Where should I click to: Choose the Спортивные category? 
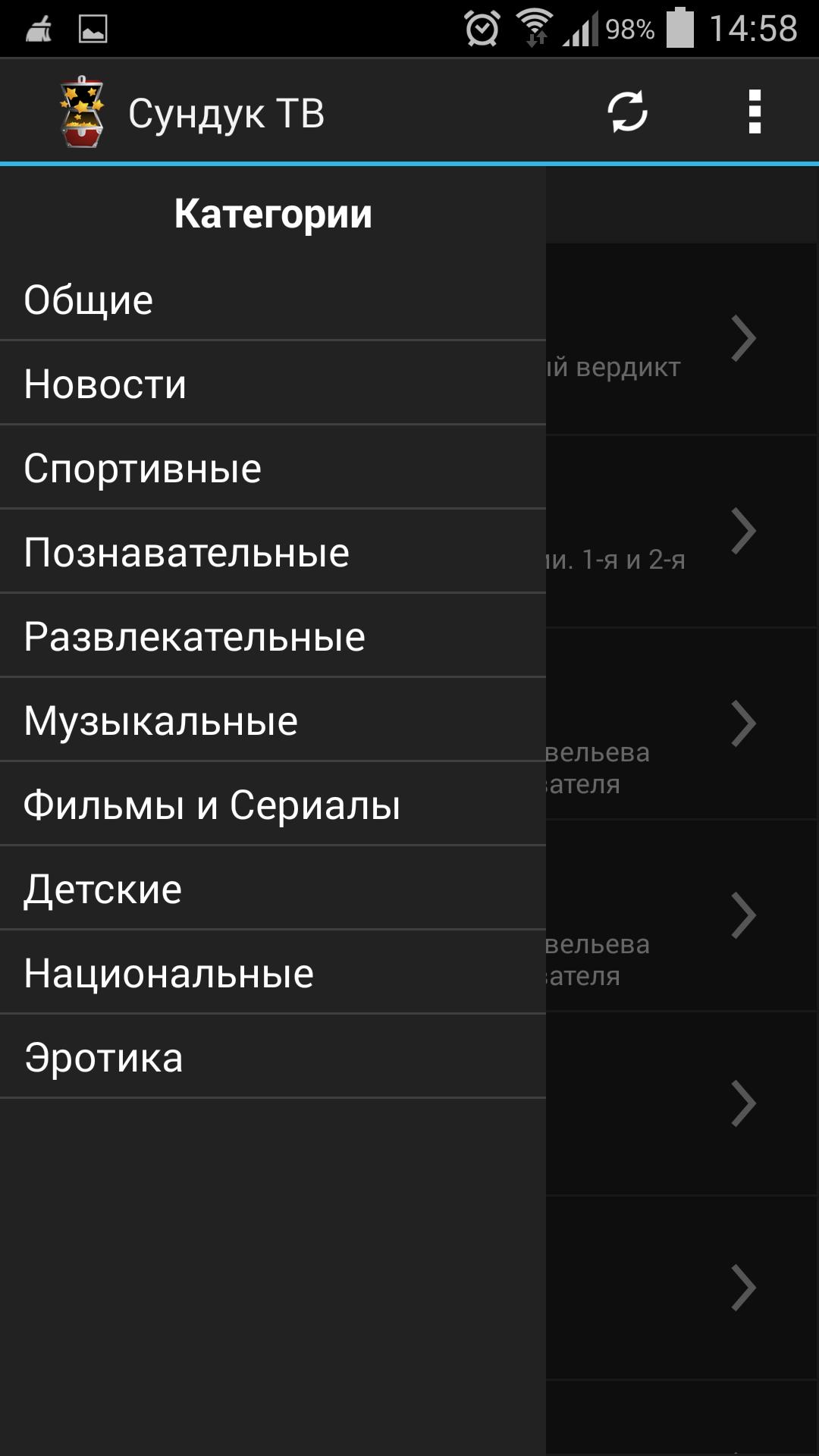(x=273, y=468)
